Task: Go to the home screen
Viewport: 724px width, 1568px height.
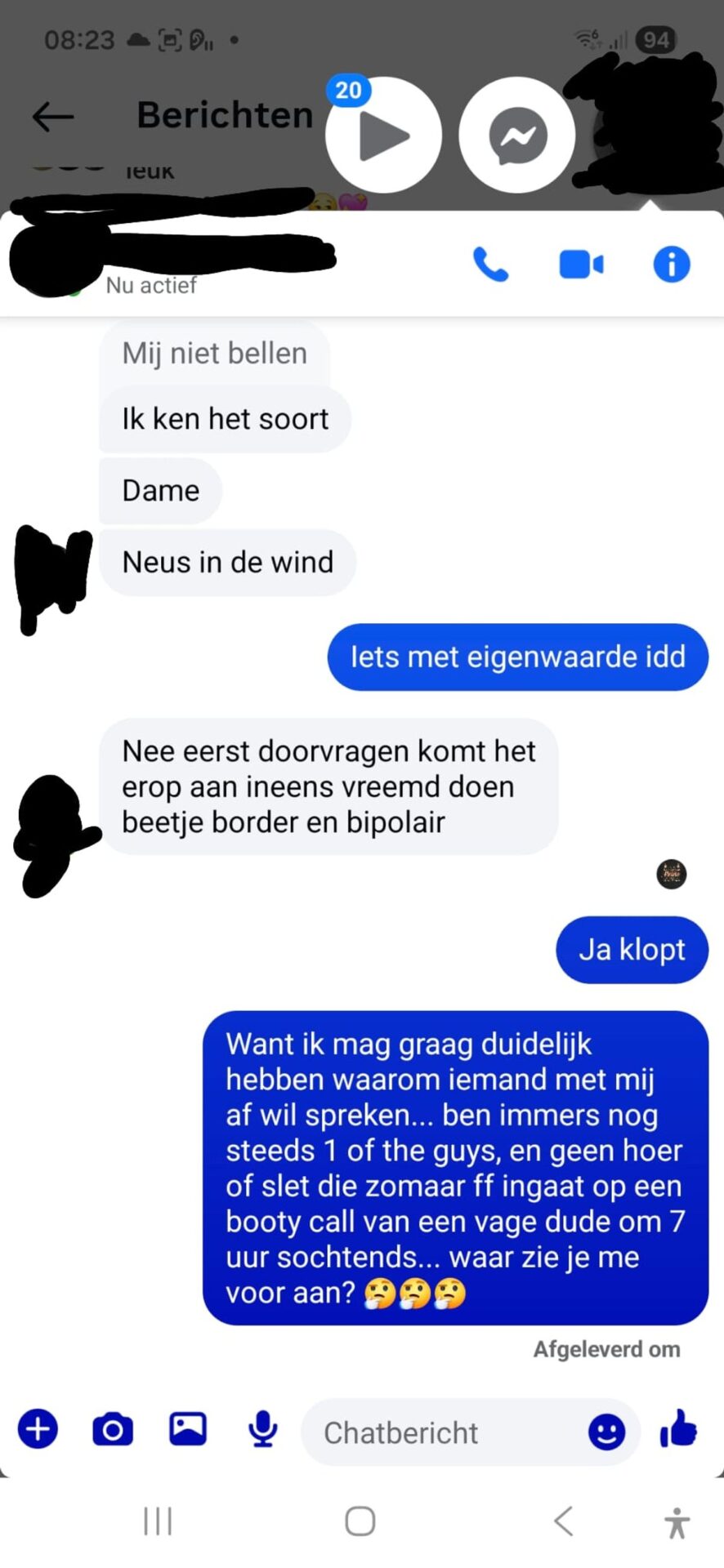Action: tap(360, 1521)
